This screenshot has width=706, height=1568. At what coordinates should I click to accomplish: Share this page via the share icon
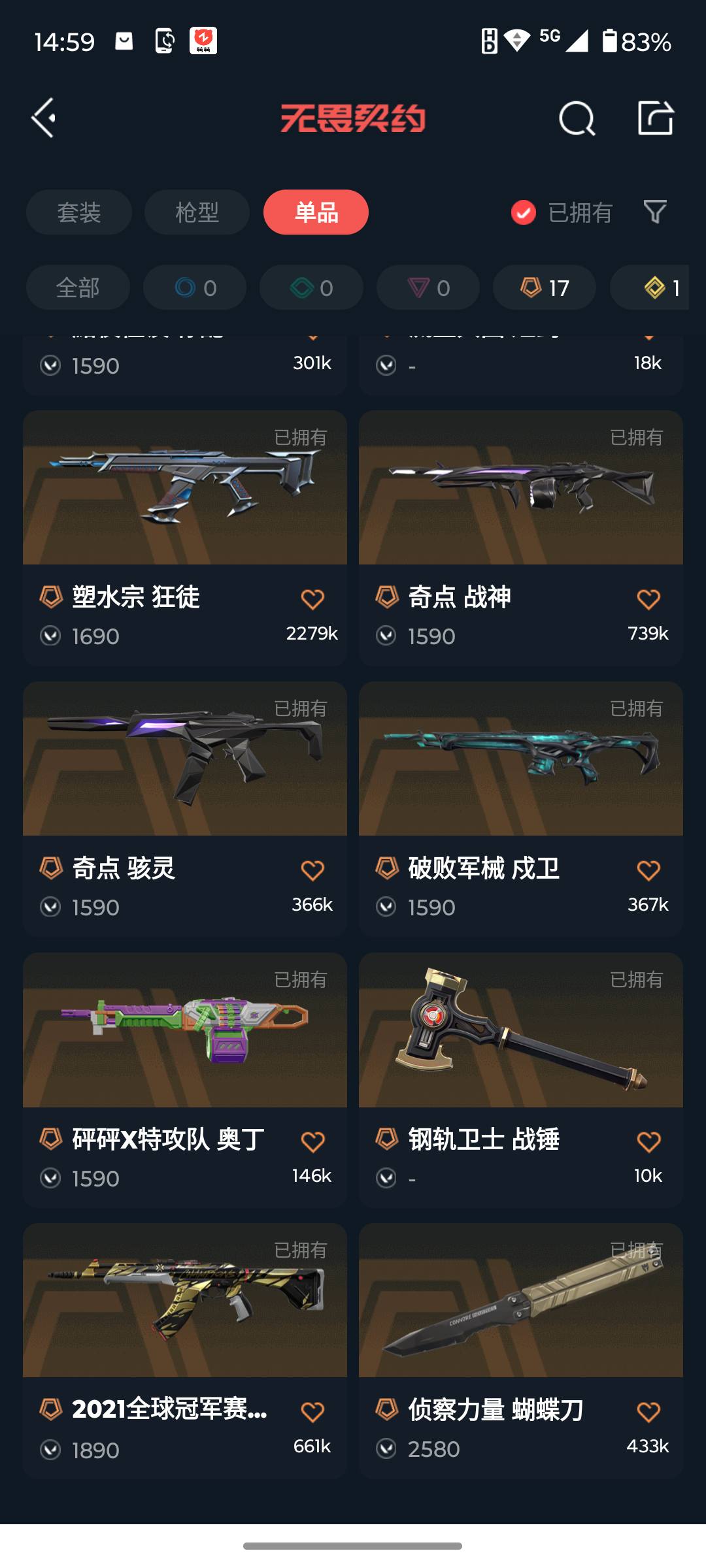point(655,118)
